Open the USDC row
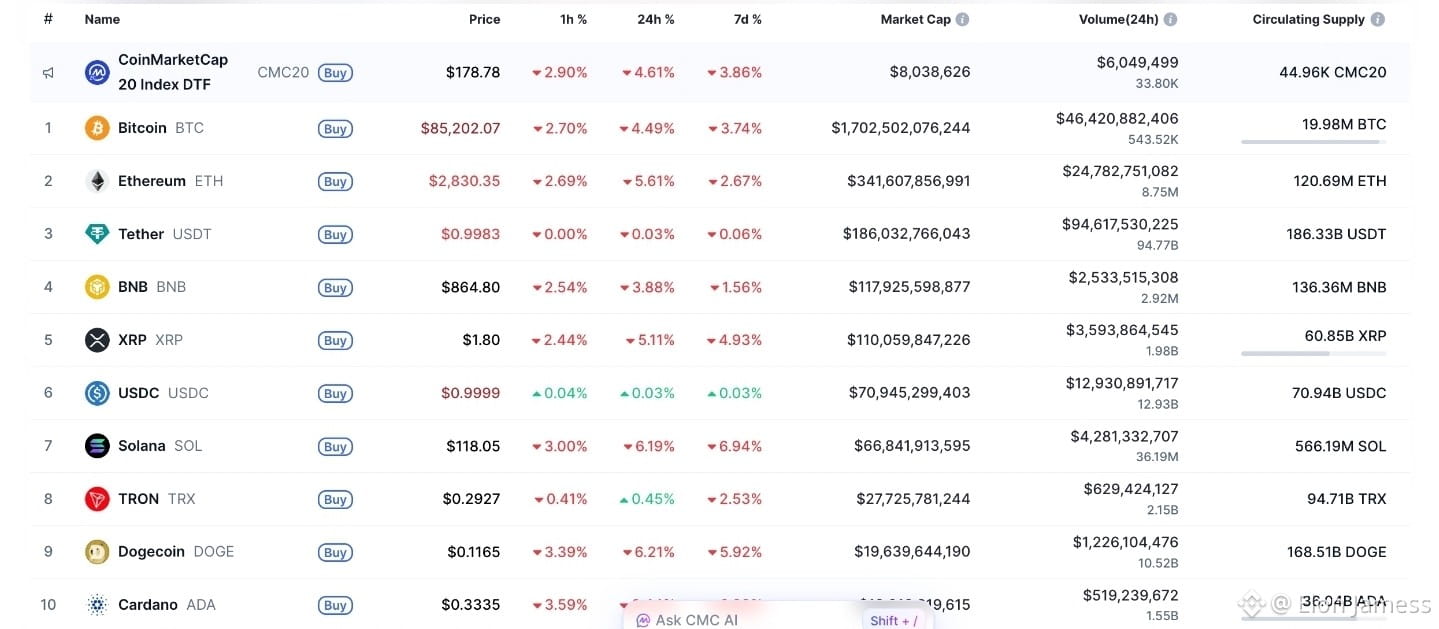1439x629 pixels. click(x=138, y=393)
